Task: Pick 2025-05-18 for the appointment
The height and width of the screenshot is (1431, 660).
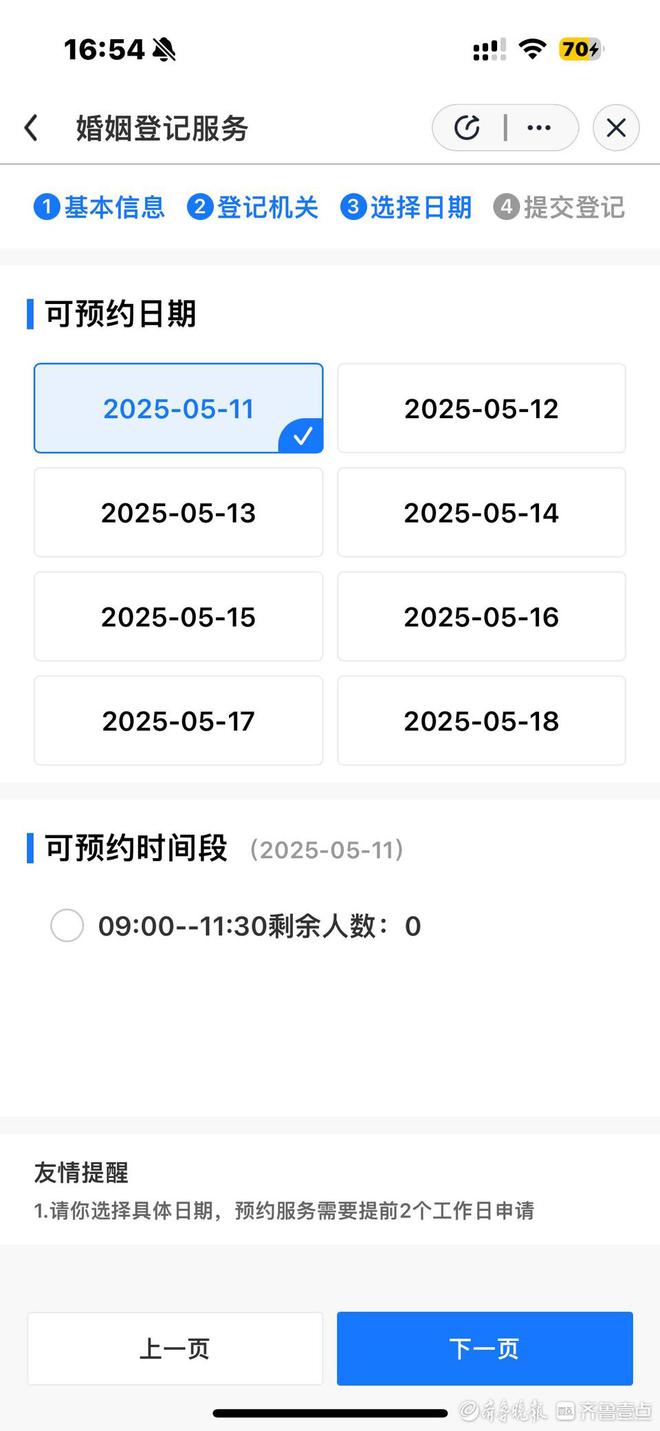Action: [x=481, y=720]
